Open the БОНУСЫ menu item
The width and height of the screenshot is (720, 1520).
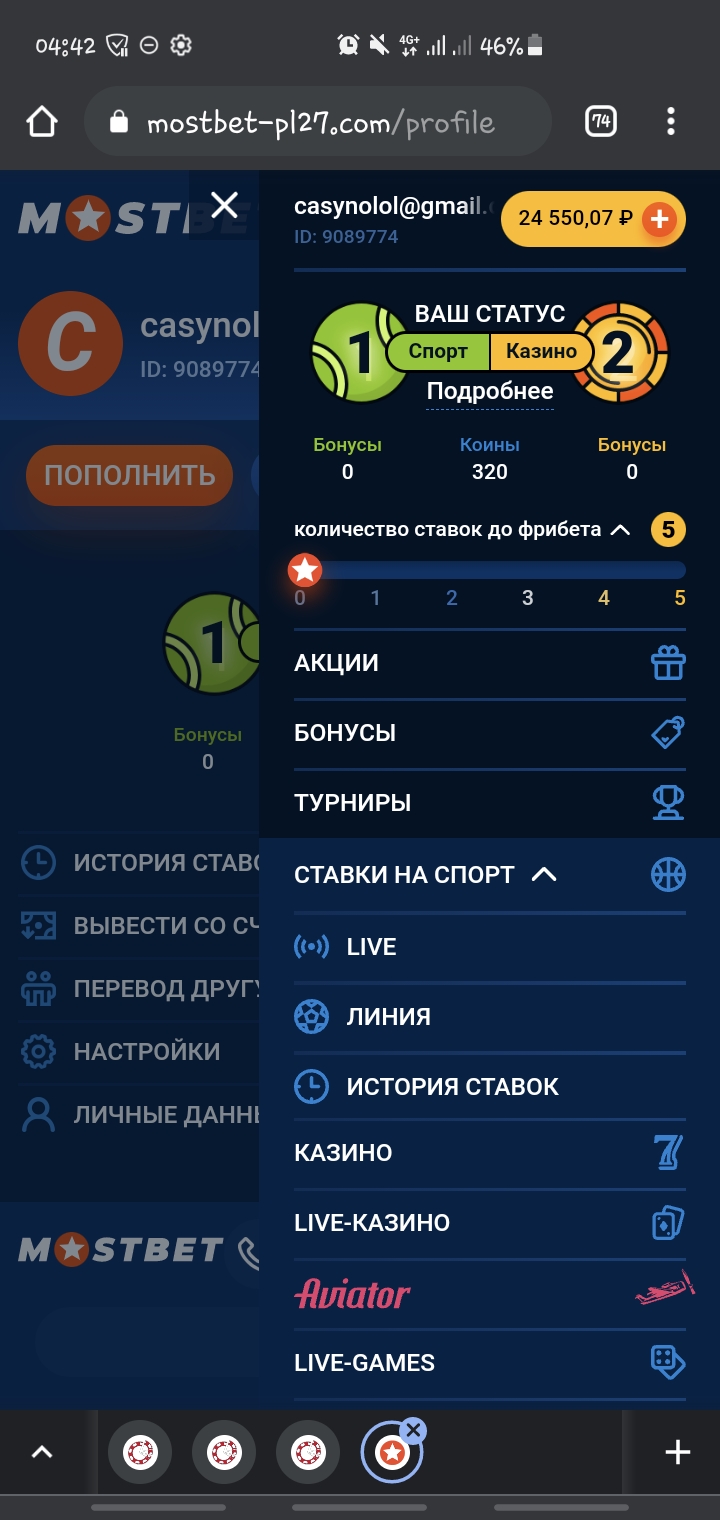point(490,733)
